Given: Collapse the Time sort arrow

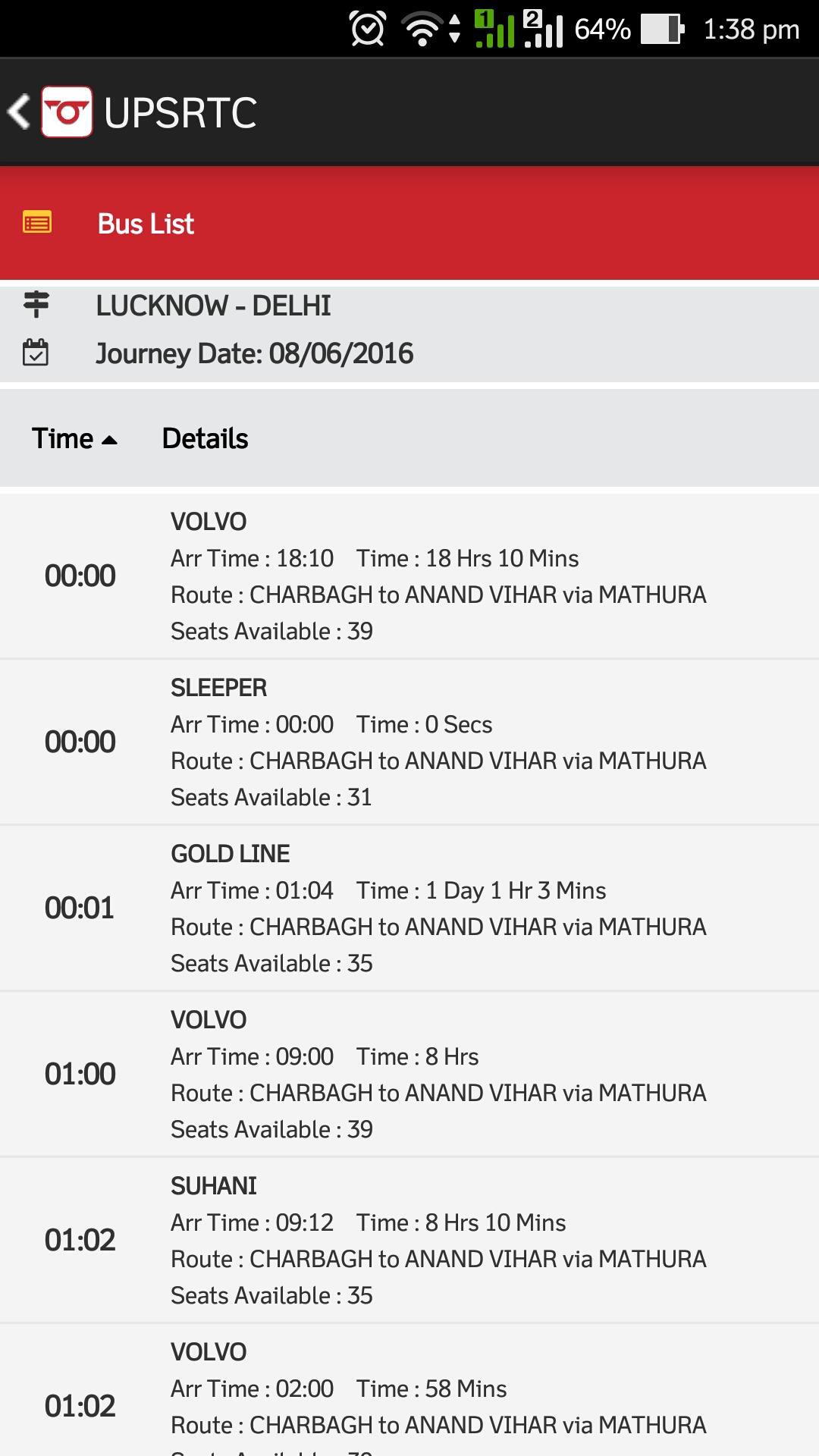Looking at the screenshot, I should pyautogui.click(x=111, y=438).
